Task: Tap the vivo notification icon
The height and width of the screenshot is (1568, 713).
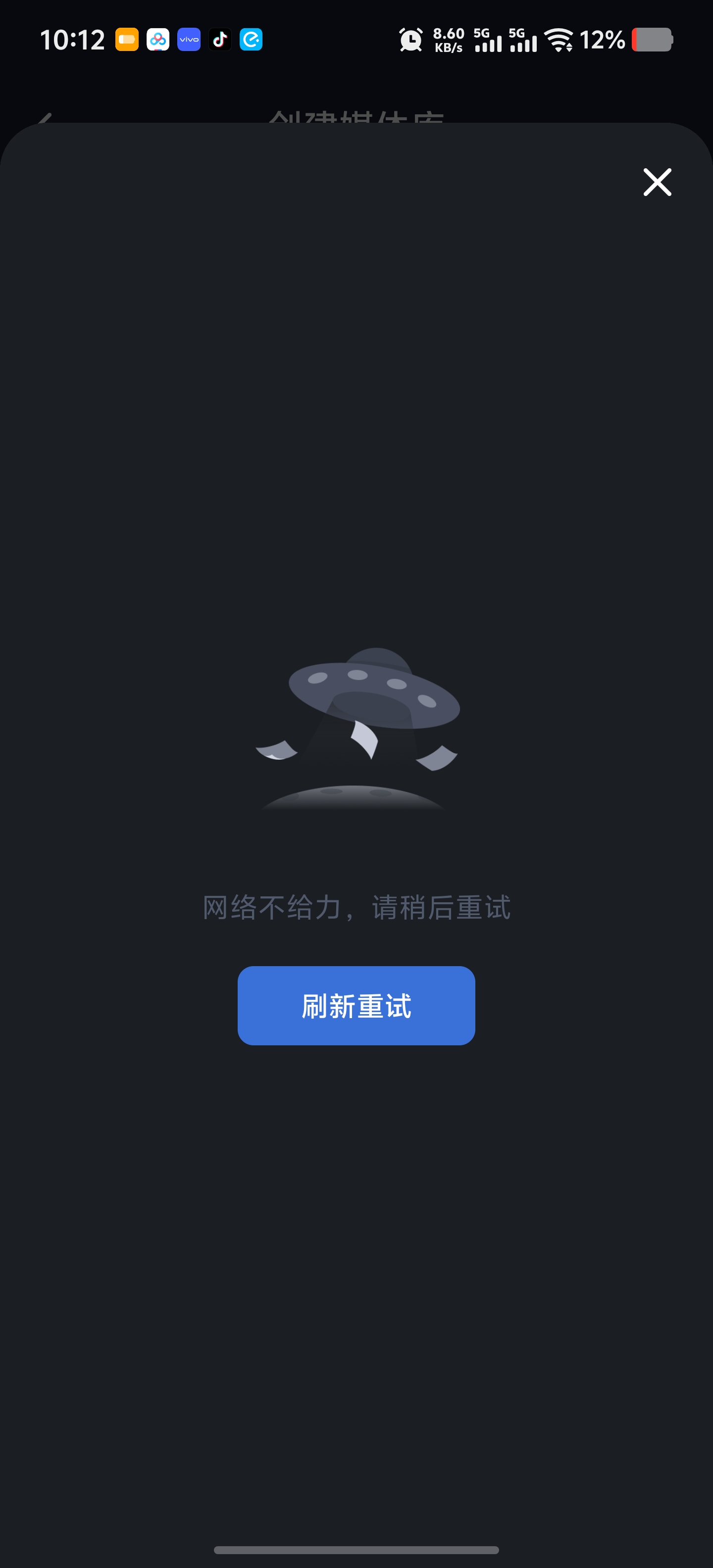Action: pos(189,40)
